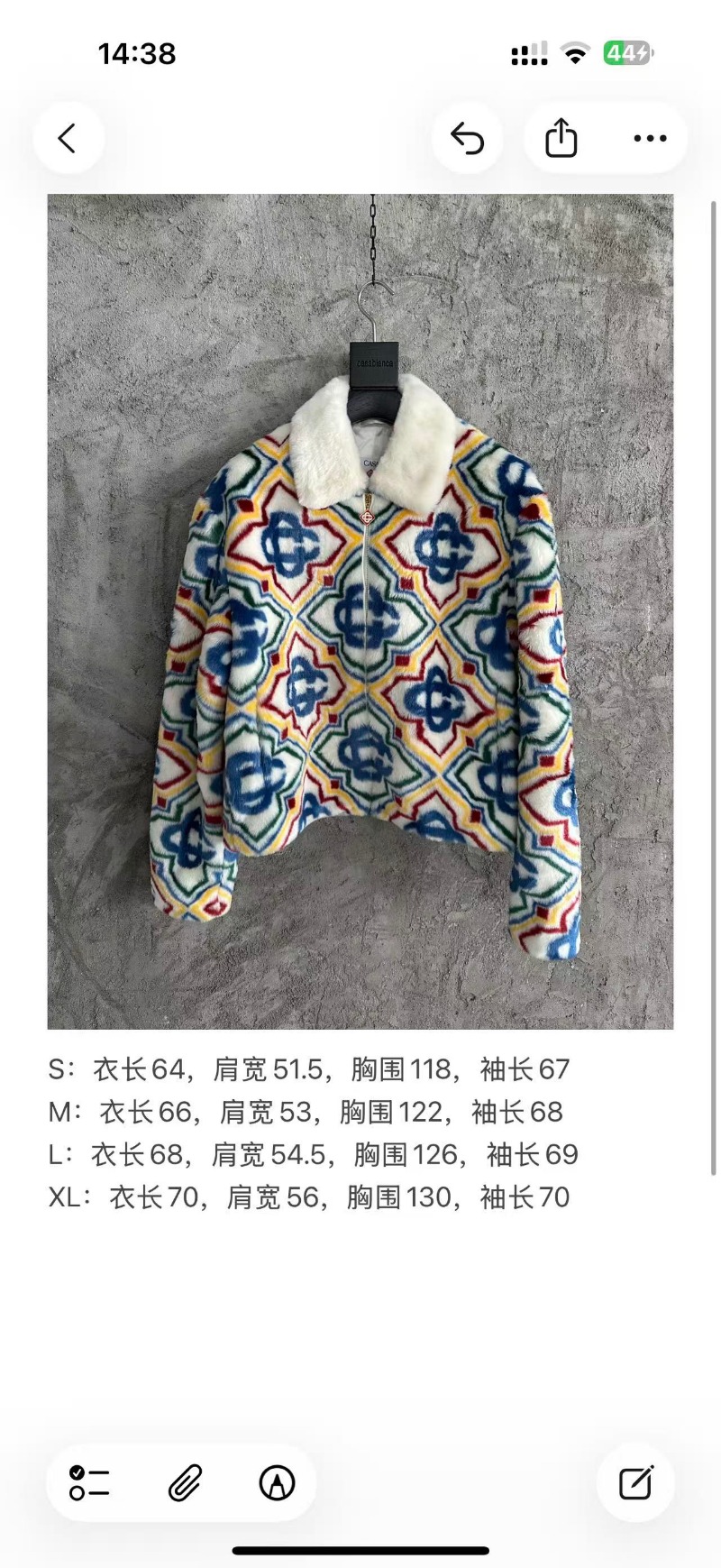Share this note
Viewport: 721px width, 1568px height.
pos(561,139)
